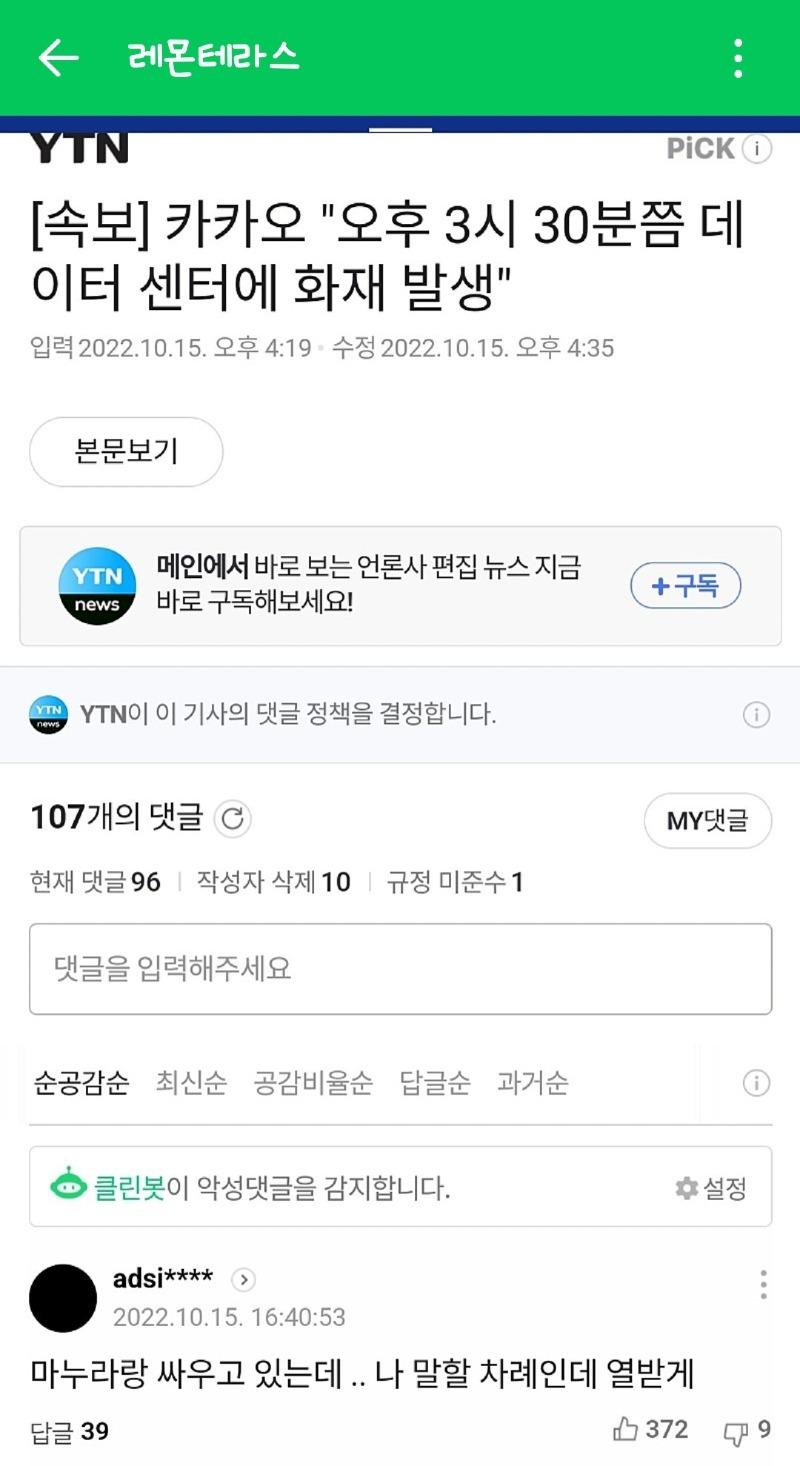Dislike the adsi**** comment
This screenshot has width=800, height=1466.
[x=746, y=1431]
